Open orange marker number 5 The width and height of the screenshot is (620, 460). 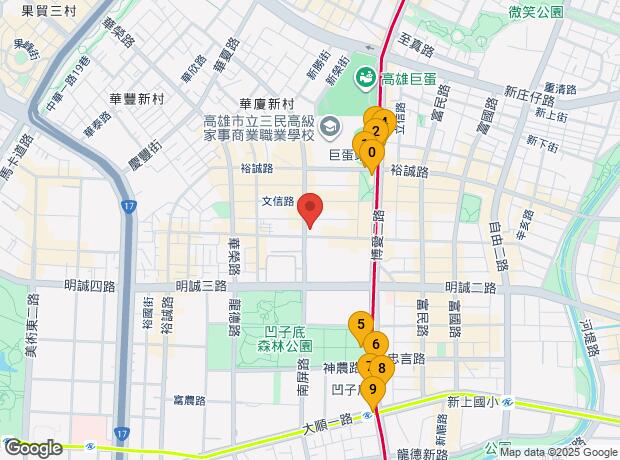[360, 324]
